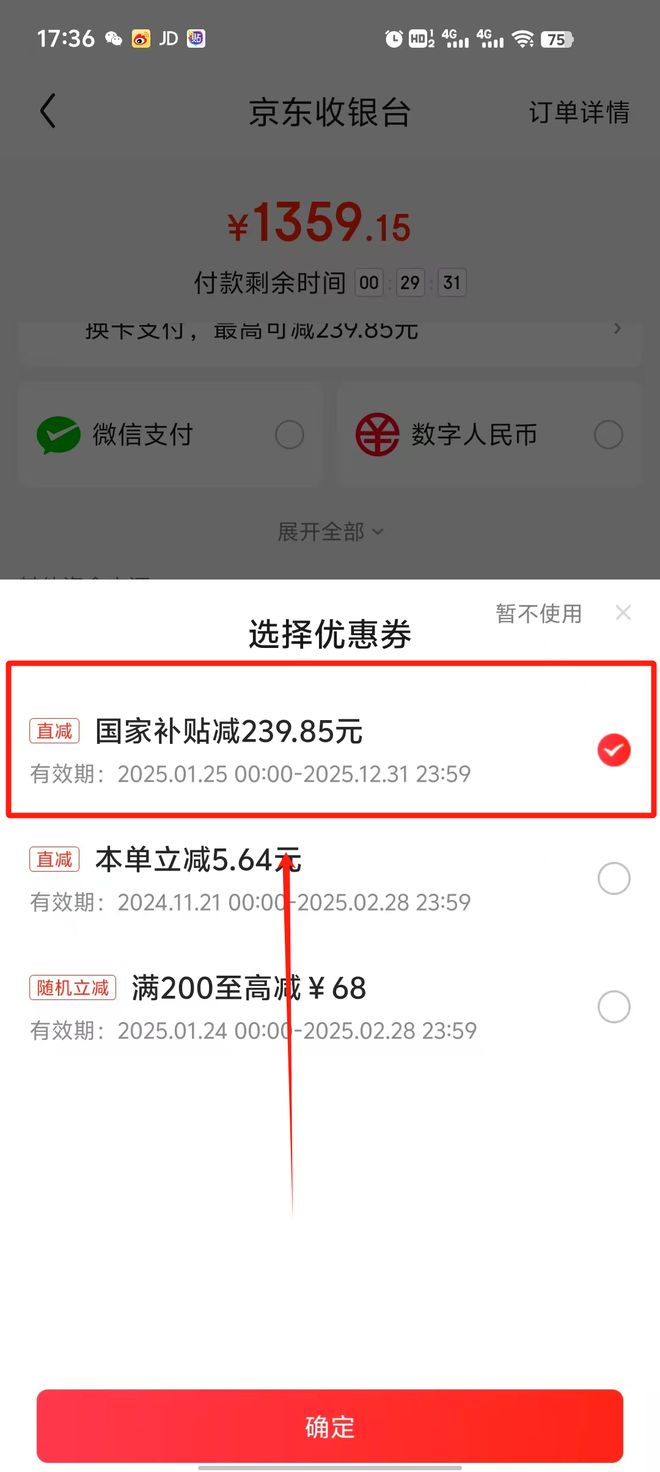
Task: Select the 满200至高减¥68 coupon
Action: [330, 1006]
